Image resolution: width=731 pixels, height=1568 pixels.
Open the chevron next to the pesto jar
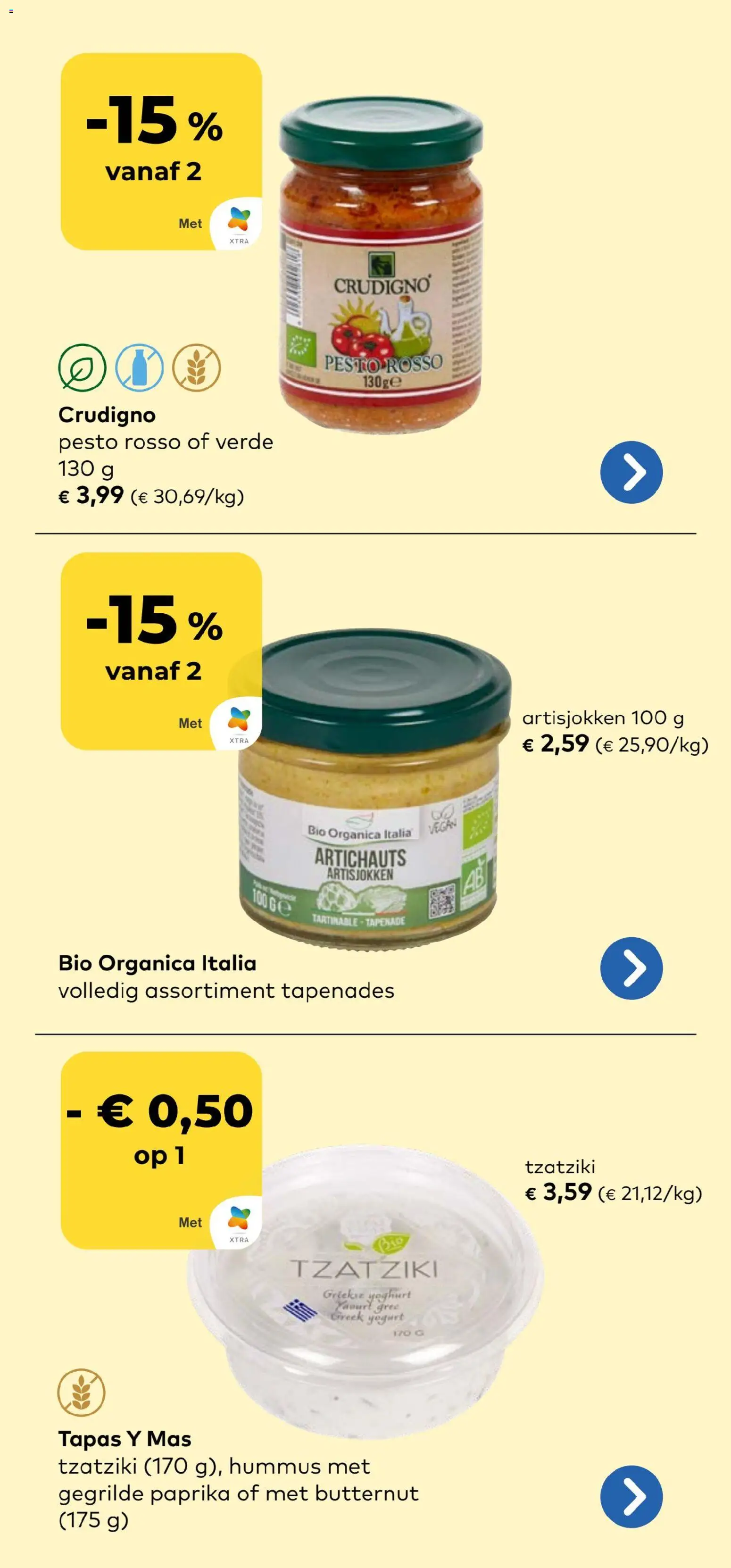point(633,472)
